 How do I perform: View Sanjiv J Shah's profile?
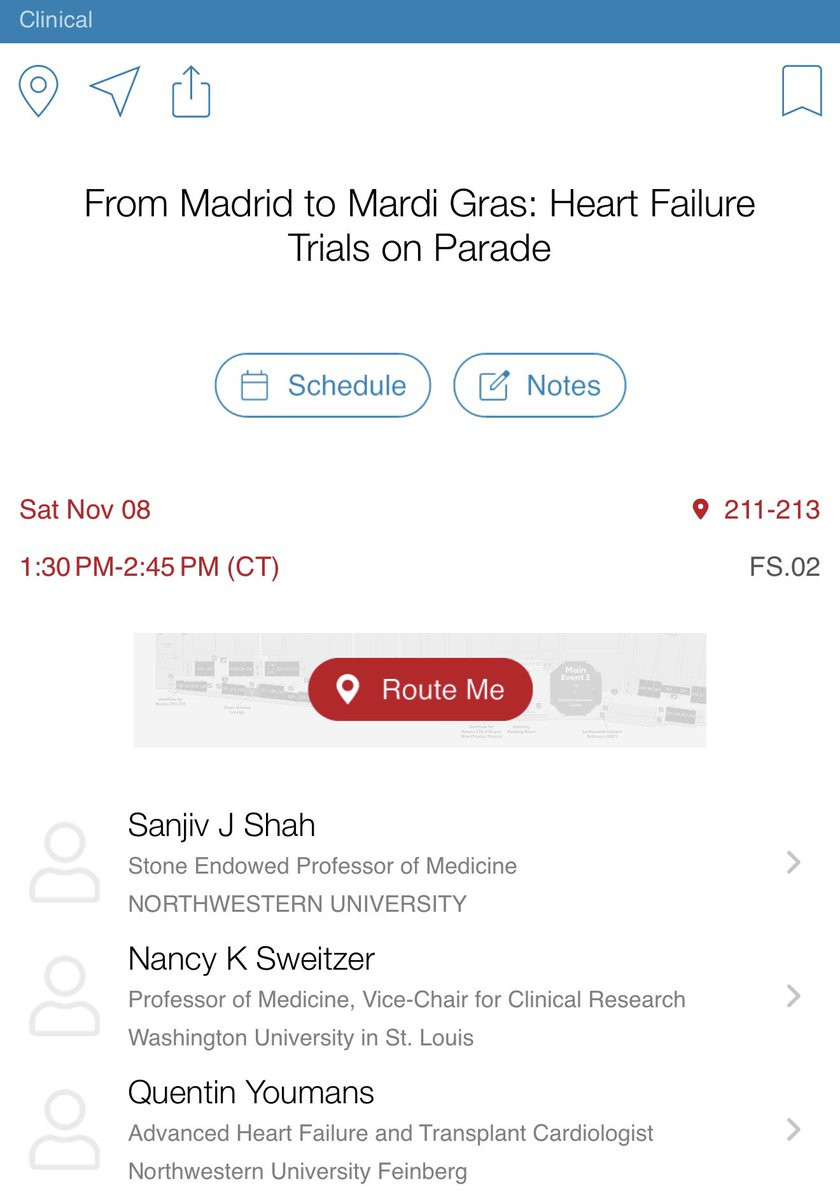tap(420, 863)
